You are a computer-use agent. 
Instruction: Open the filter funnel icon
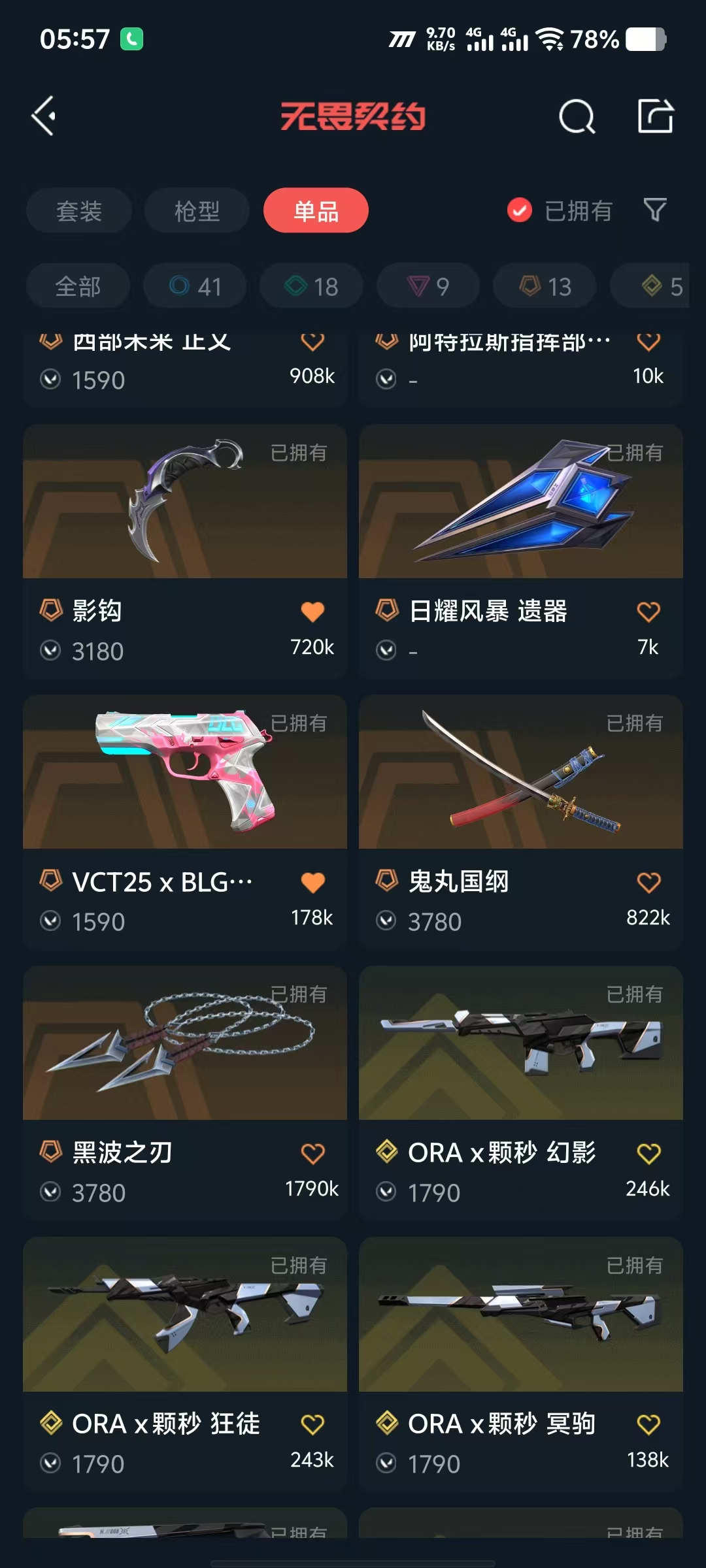coord(654,210)
